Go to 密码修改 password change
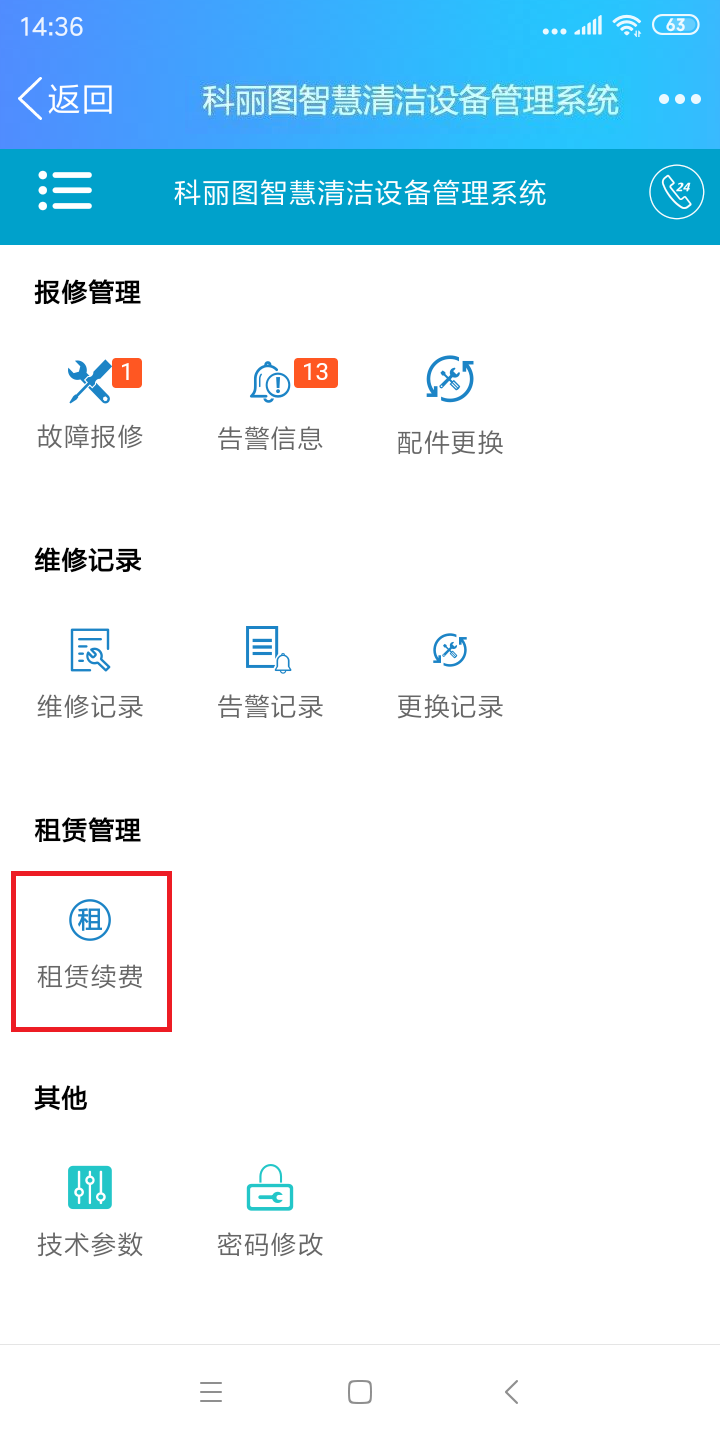 click(270, 1211)
